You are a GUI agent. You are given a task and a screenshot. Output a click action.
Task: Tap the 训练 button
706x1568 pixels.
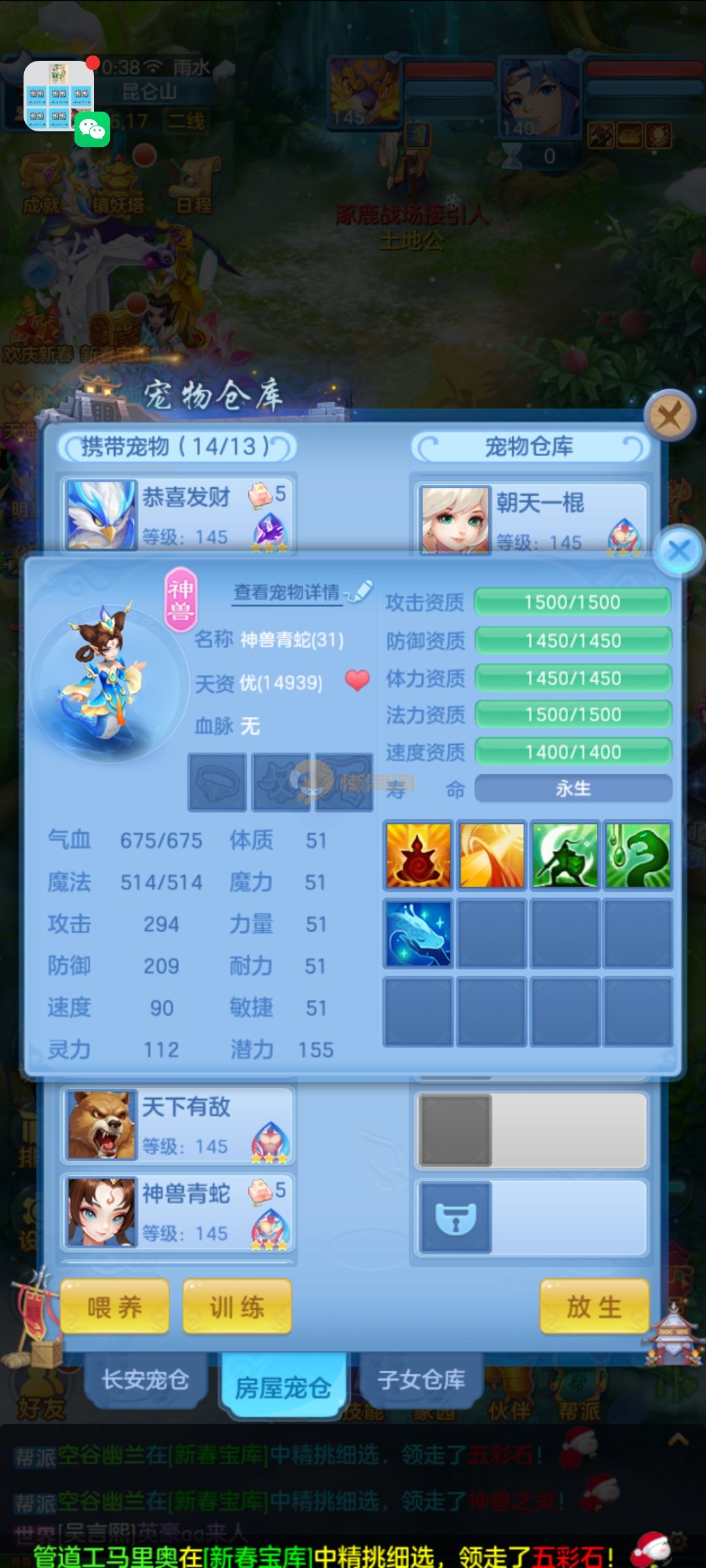tap(237, 1307)
